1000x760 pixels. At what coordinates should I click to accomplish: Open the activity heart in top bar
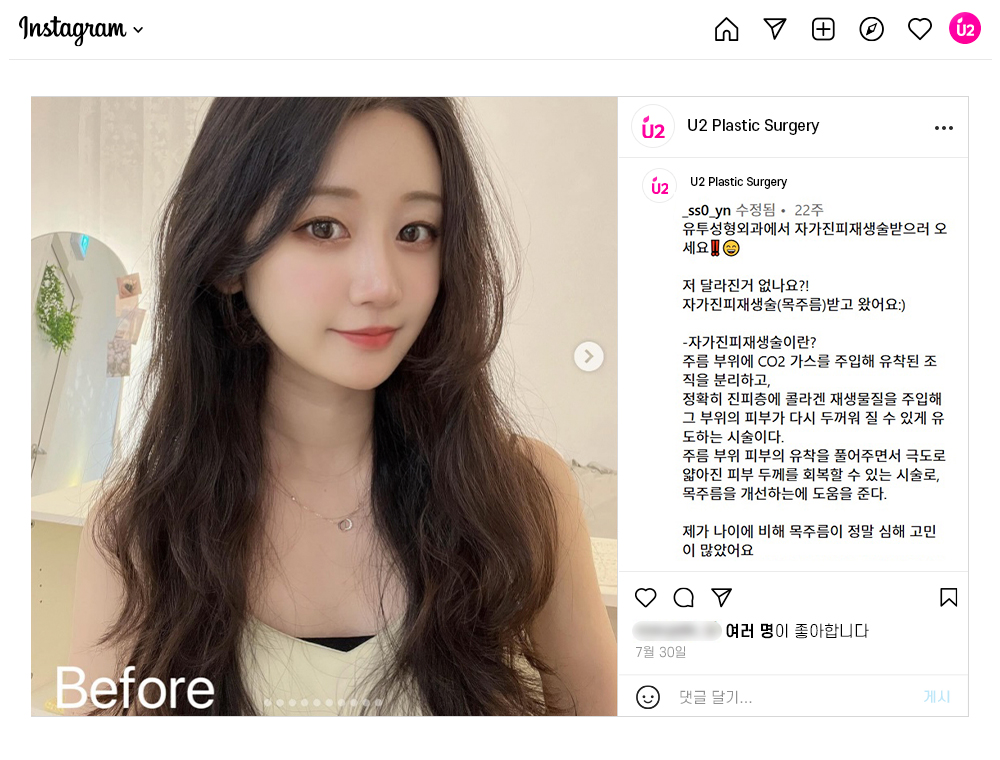point(920,29)
